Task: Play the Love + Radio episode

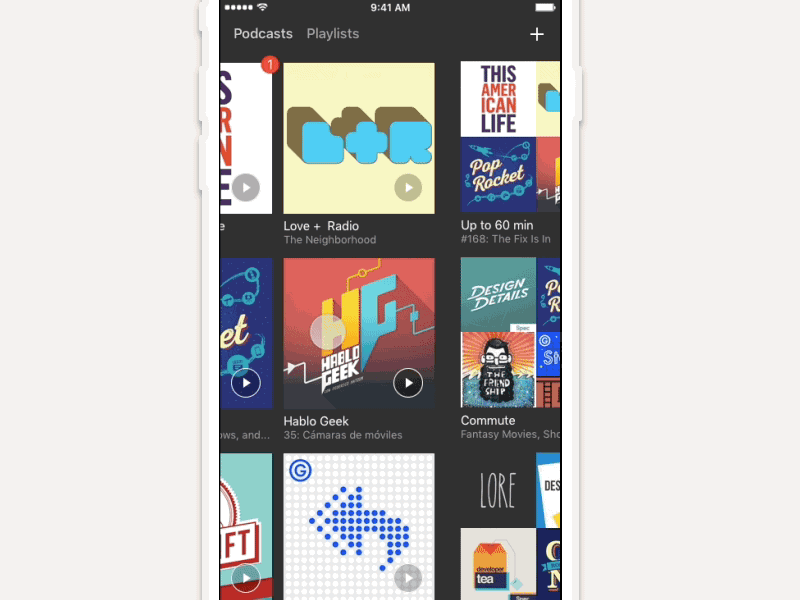Action: (x=407, y=187)
